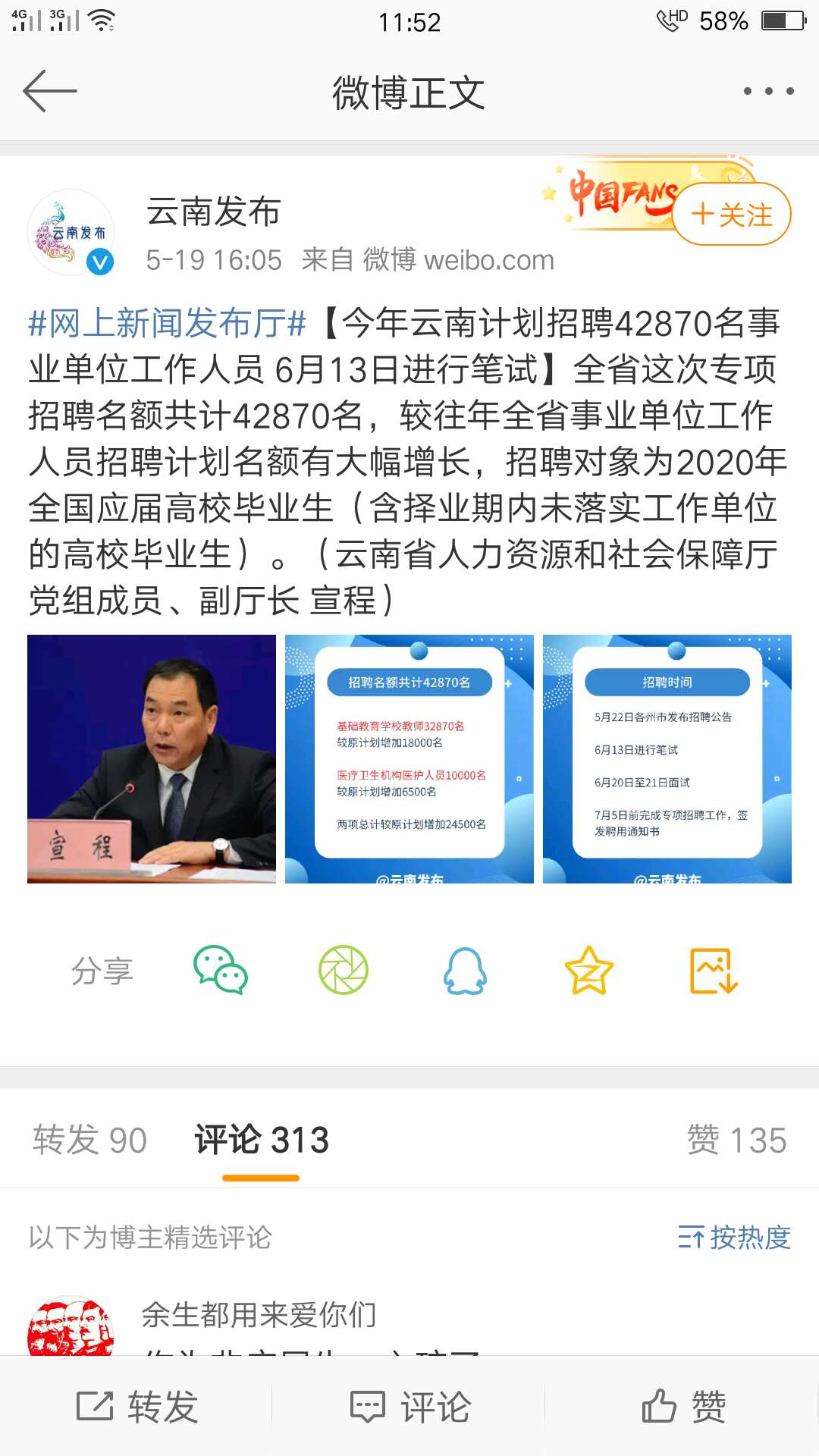Screen dimensions: 819x1456
Task: Open 云南发布 profile avatar
Action: (x=71, y=232)
